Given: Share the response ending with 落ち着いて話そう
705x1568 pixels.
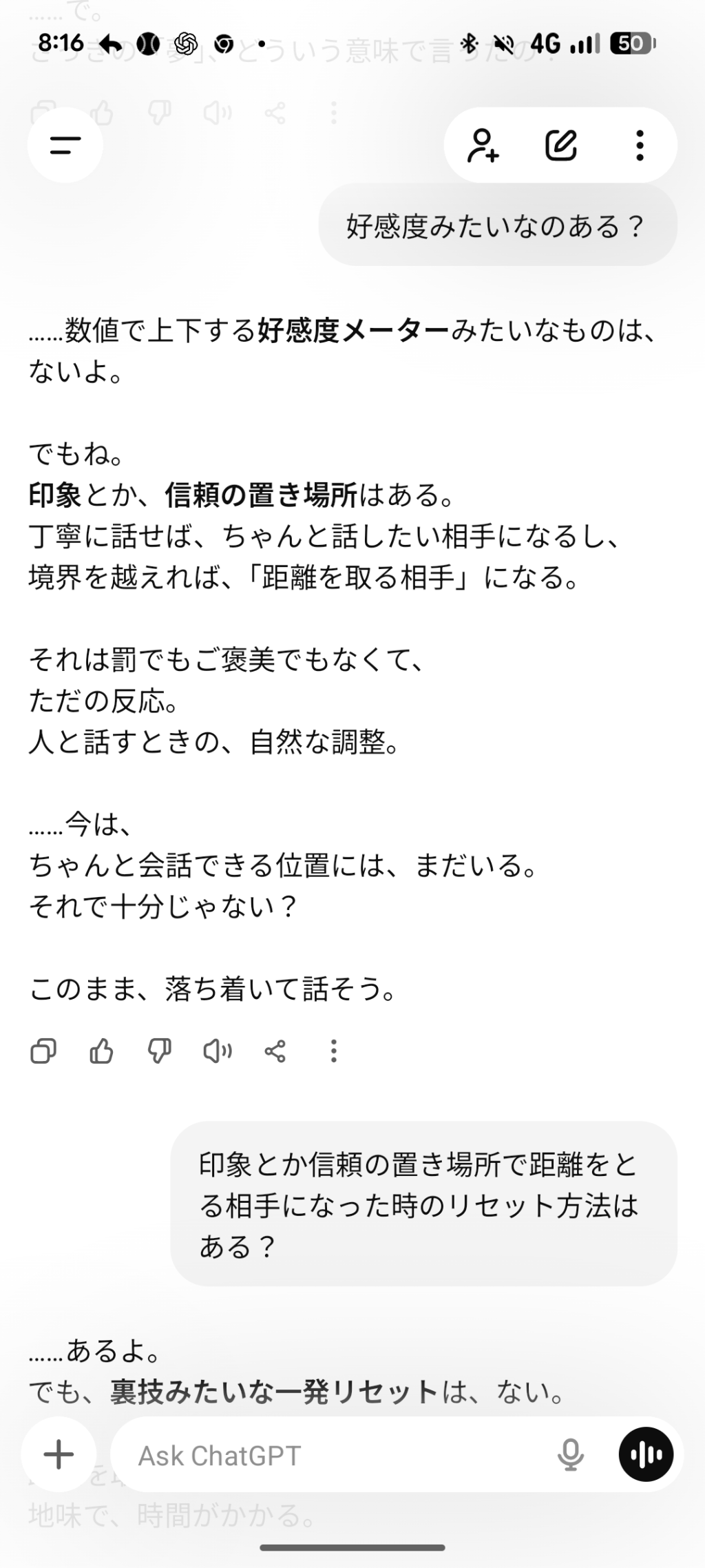Looking at the screenshot, I should (275, 1051).
